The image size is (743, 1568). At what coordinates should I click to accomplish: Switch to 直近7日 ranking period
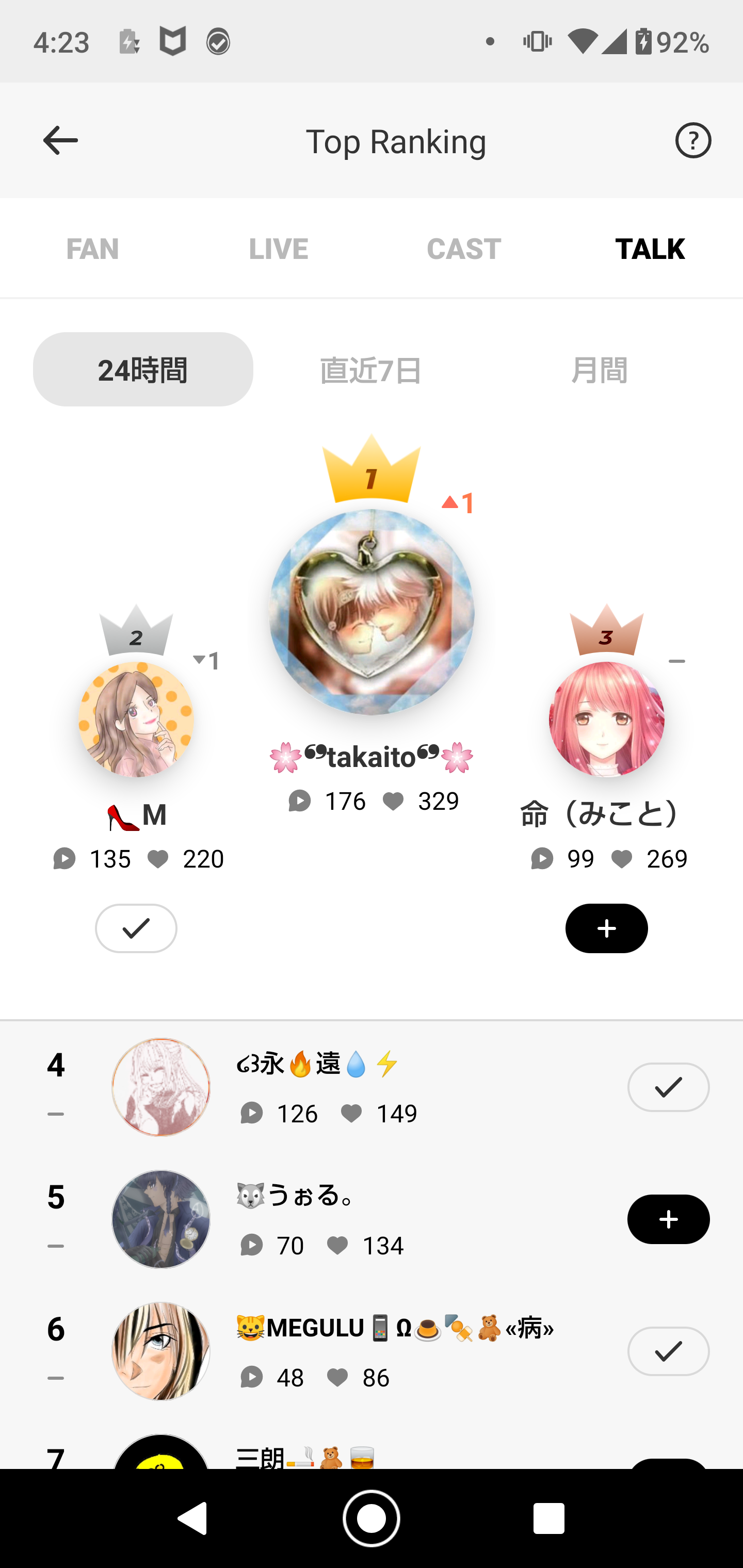pyautogui.click(x=371, y=369)
